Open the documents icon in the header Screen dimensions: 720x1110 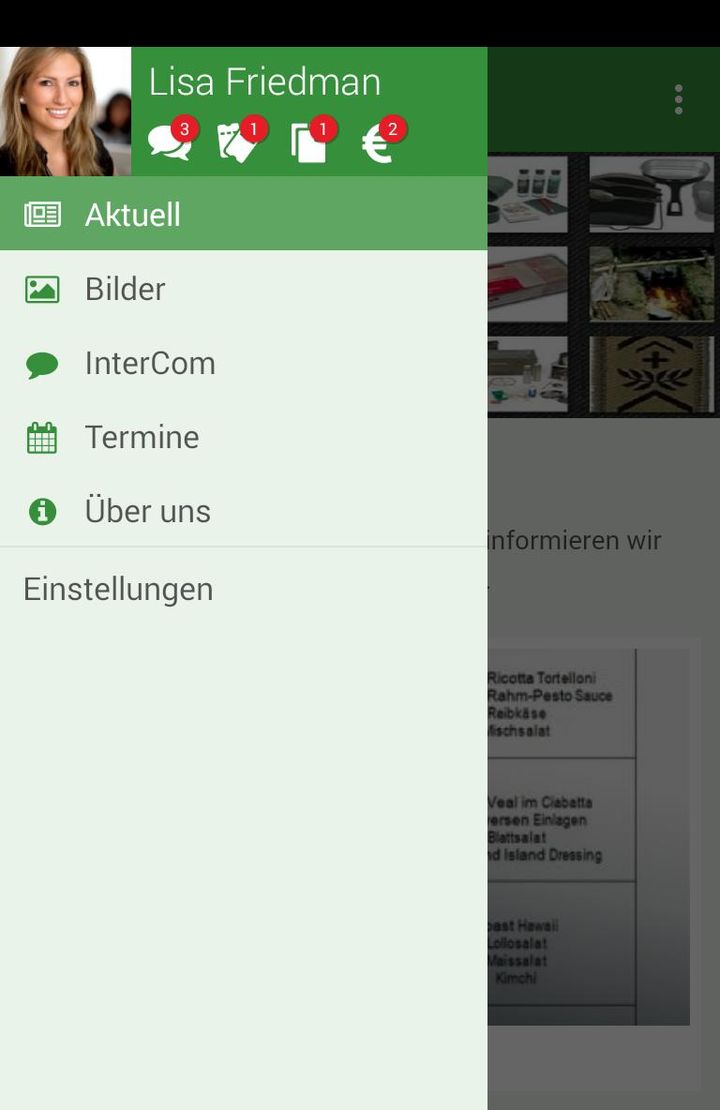tap(310, 142)
